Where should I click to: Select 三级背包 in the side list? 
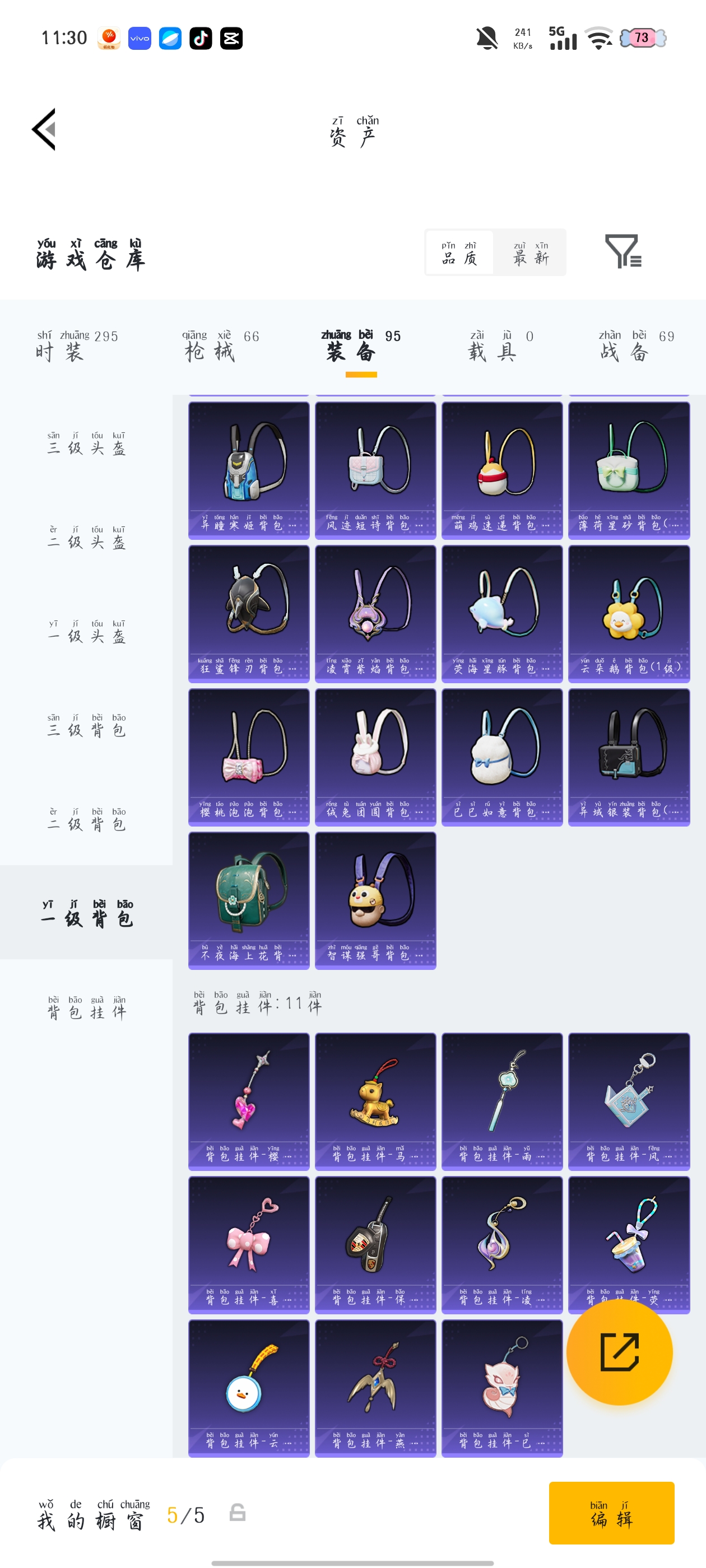coord(86,726)
